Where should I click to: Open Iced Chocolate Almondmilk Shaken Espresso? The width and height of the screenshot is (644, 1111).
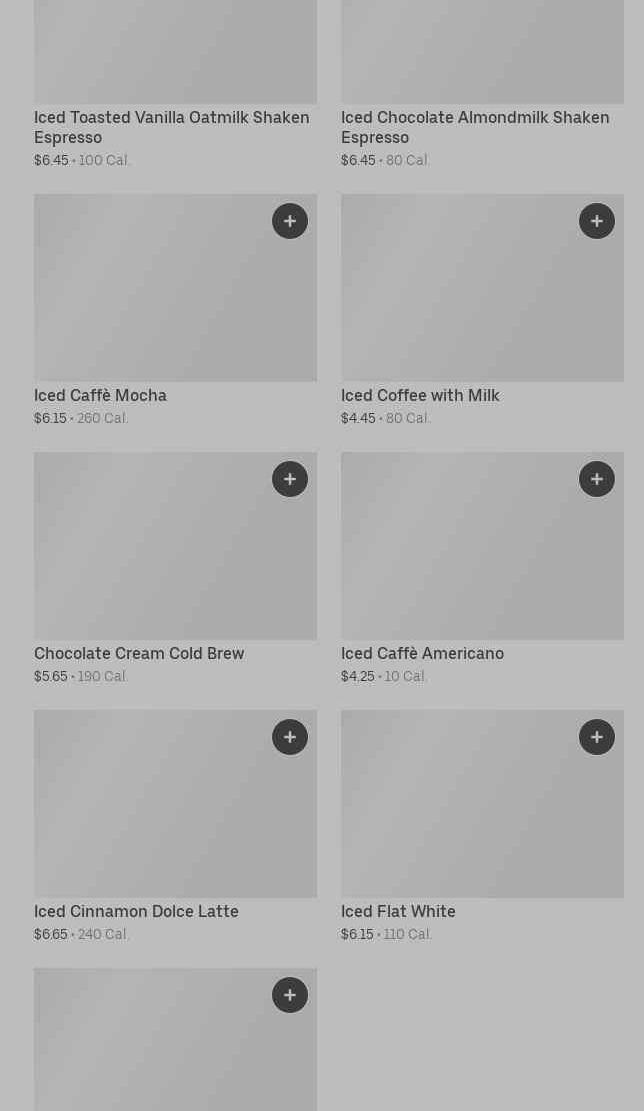click(x=475, y=127)
